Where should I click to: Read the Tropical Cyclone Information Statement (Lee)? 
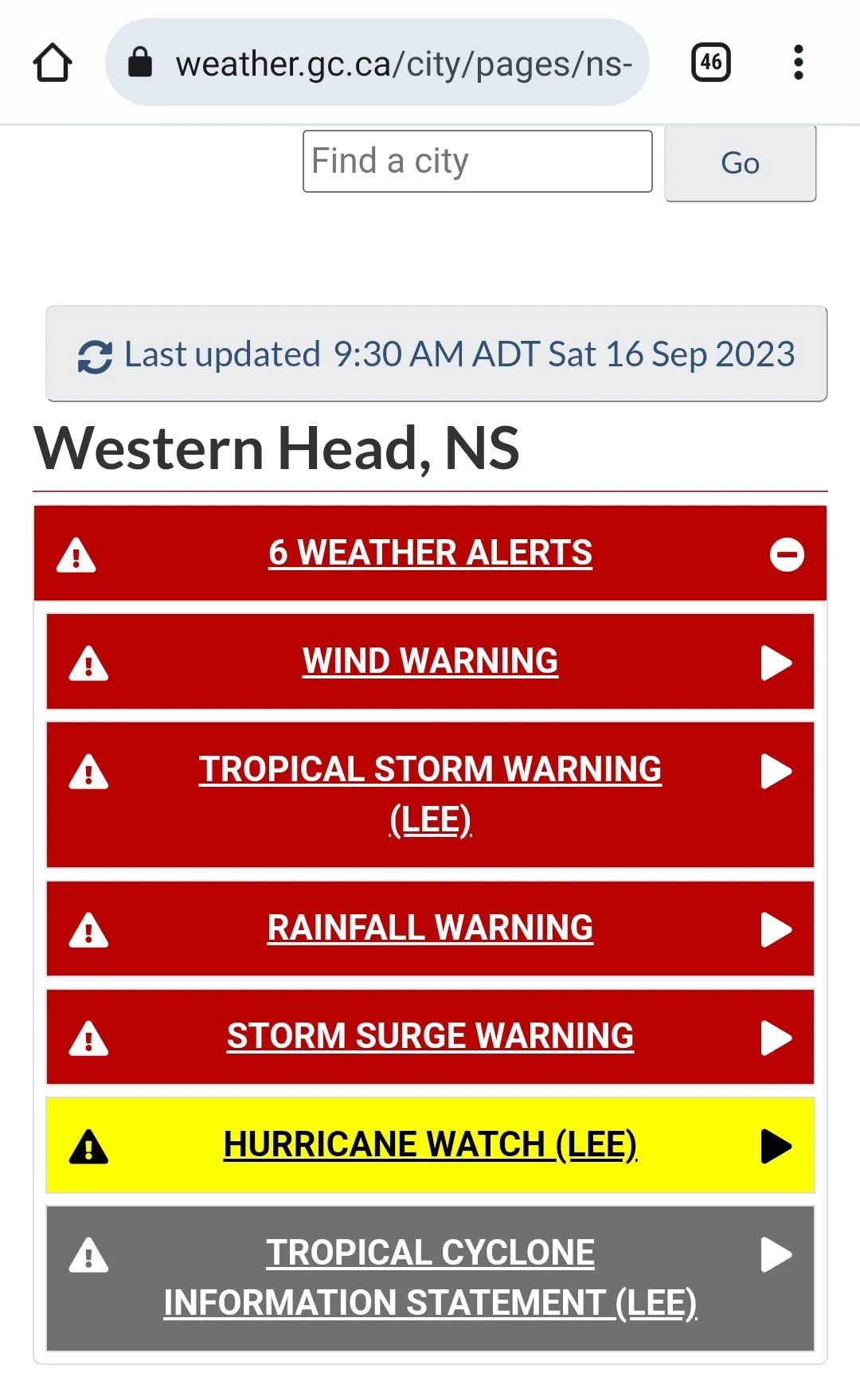[430, 1278]
